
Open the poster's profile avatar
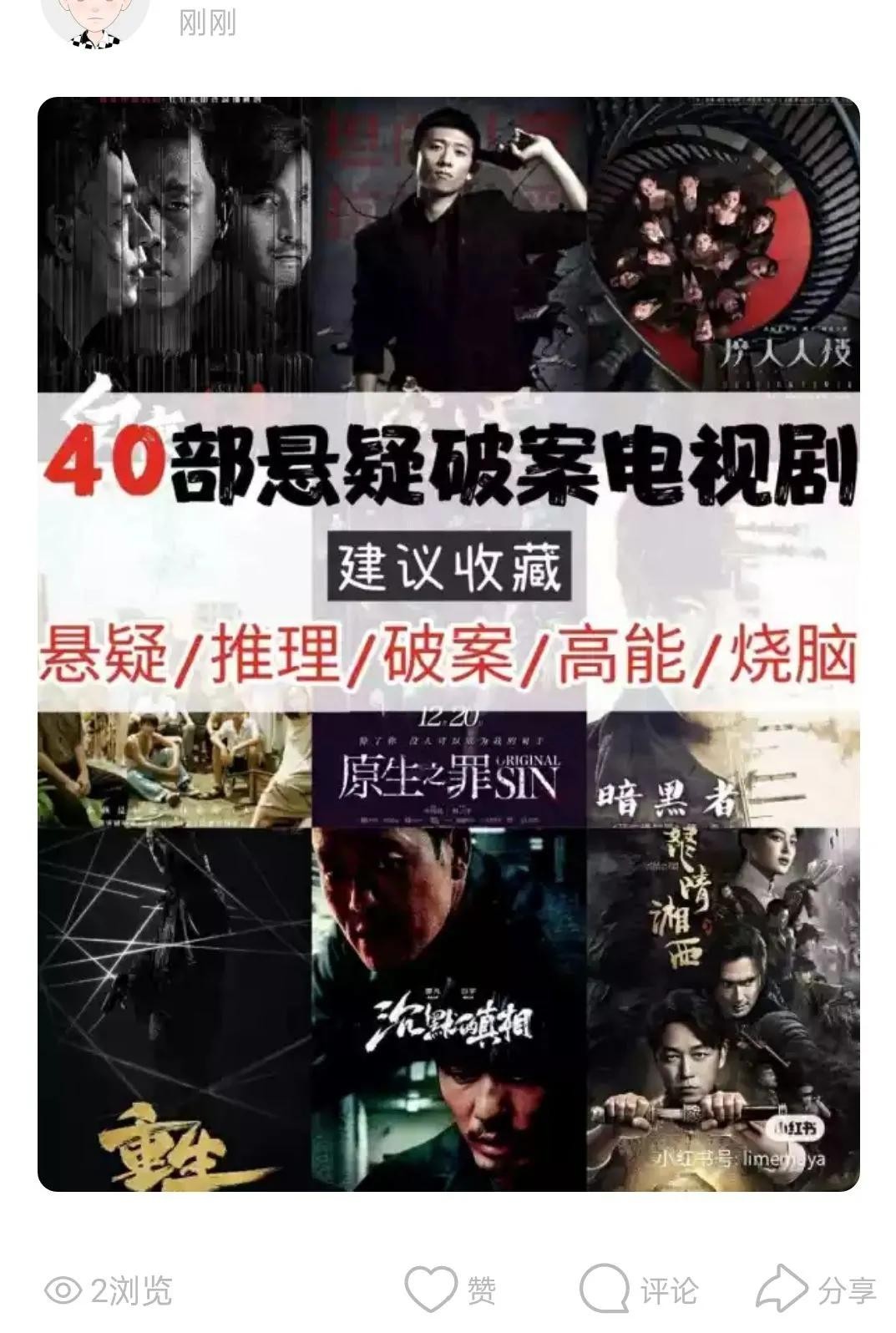coord(95,18)
